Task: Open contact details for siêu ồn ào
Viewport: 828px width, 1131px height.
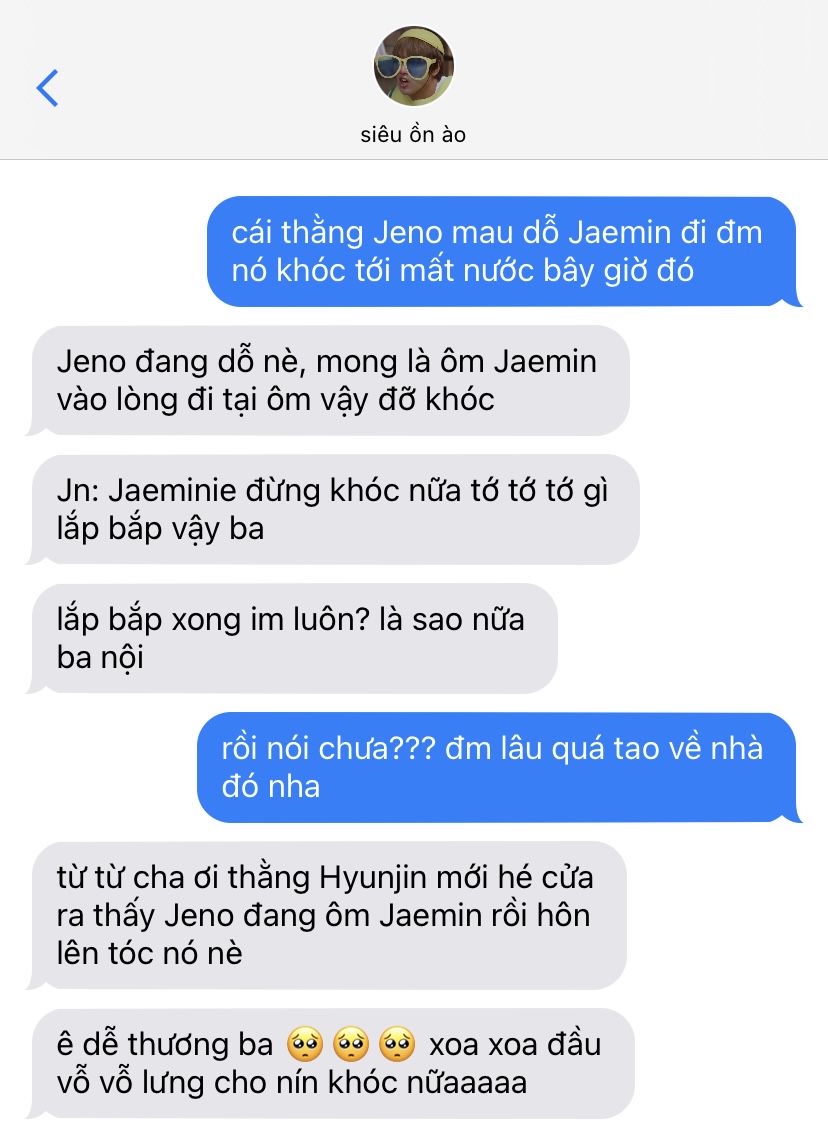Action: (x=413, y=68)
